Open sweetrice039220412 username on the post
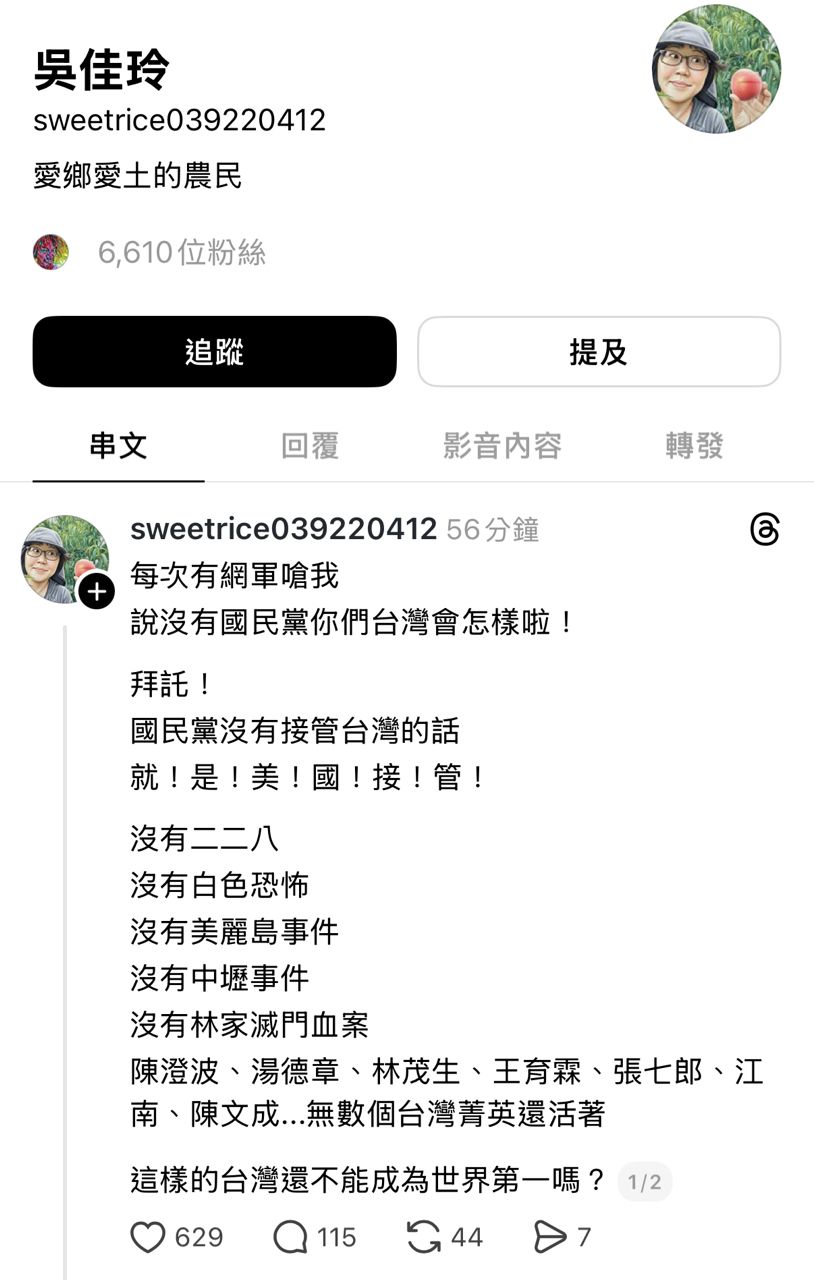Viewport: 814px width, 1280px height. click(284, 530)
